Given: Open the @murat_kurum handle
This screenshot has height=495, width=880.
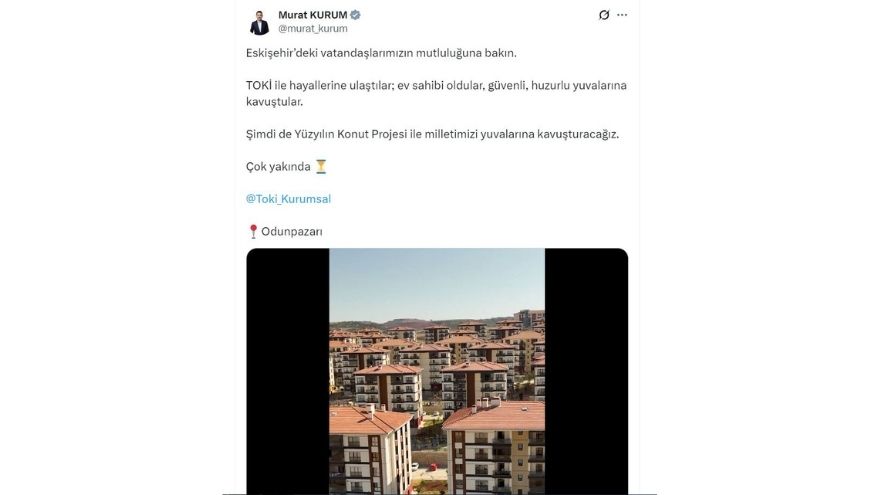Looking at the screenshot, I should coord(313,29).
